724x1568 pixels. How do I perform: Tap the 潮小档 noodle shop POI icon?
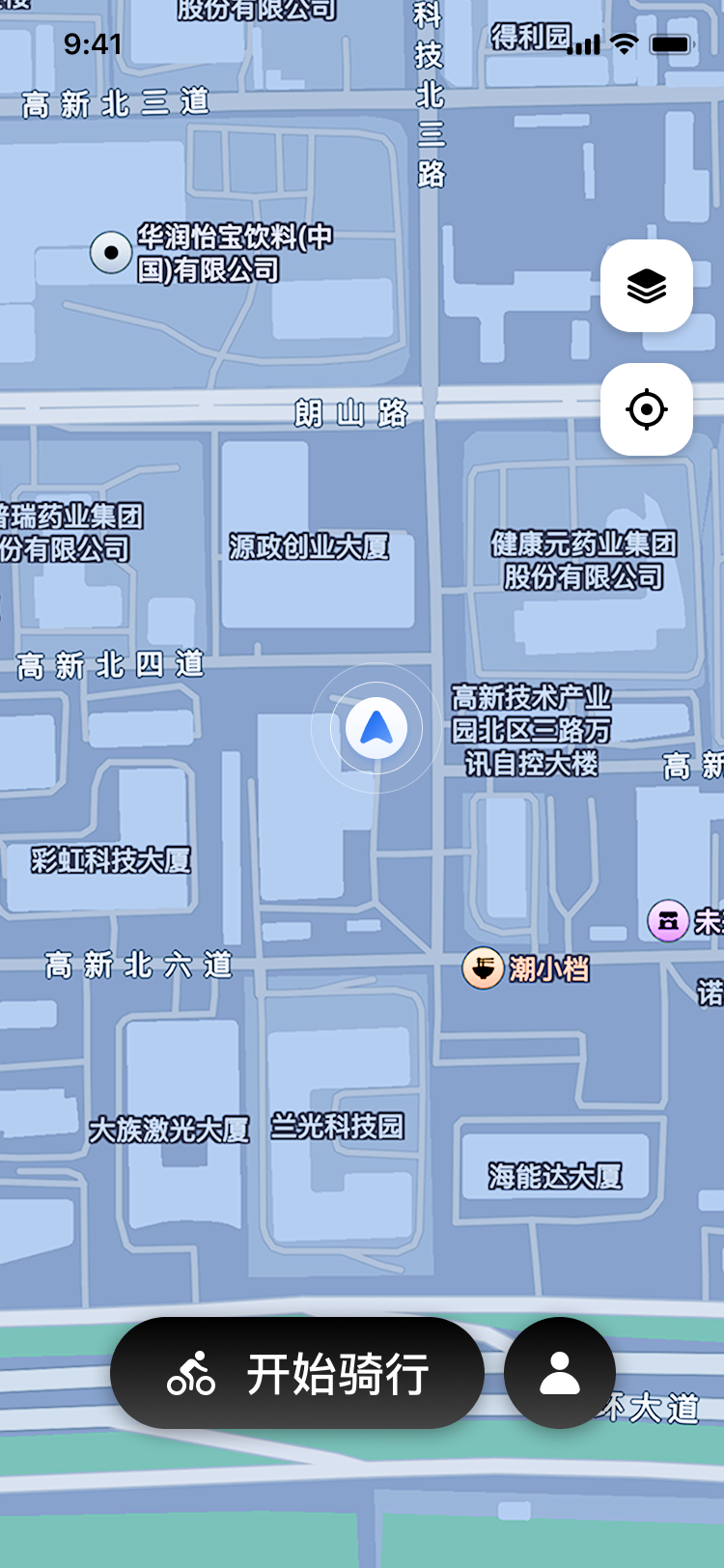[x=482, y=968]
